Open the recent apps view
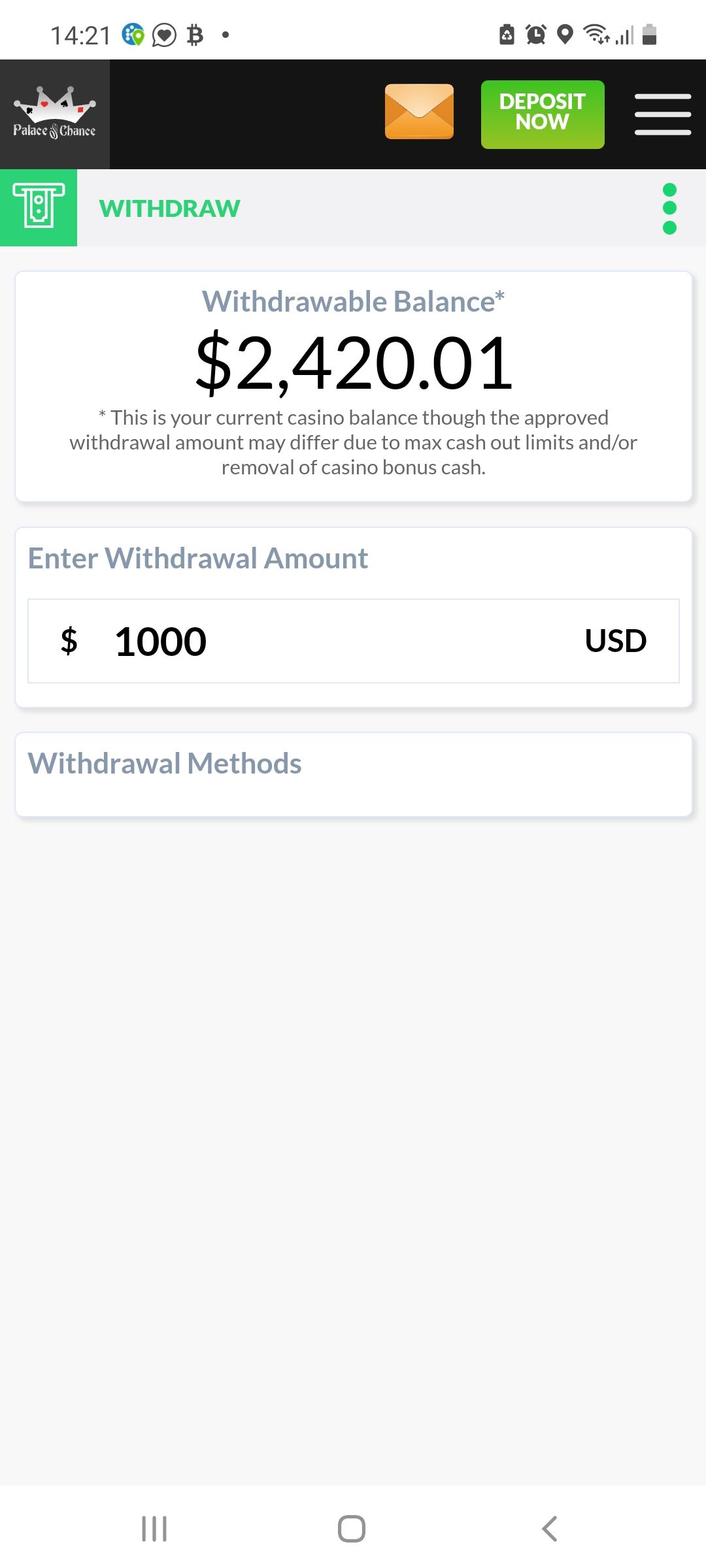 pyautogui.click(x=154, y=1529)
